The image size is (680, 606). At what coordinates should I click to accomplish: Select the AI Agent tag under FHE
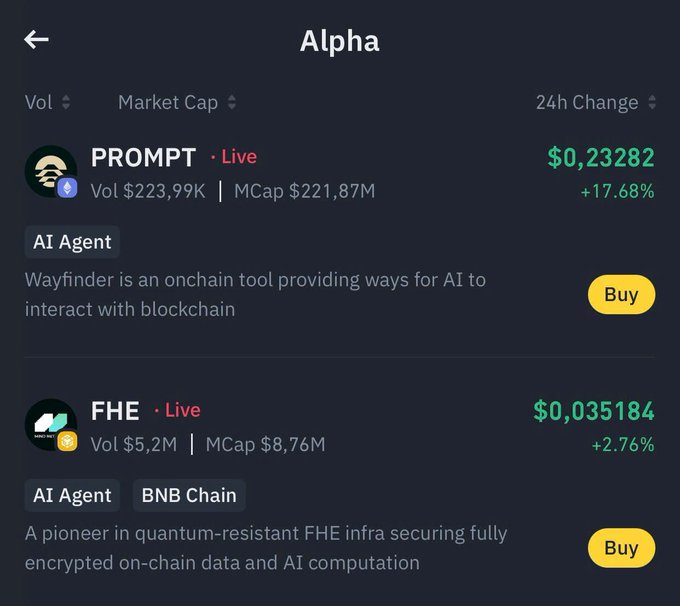[72, 495]
